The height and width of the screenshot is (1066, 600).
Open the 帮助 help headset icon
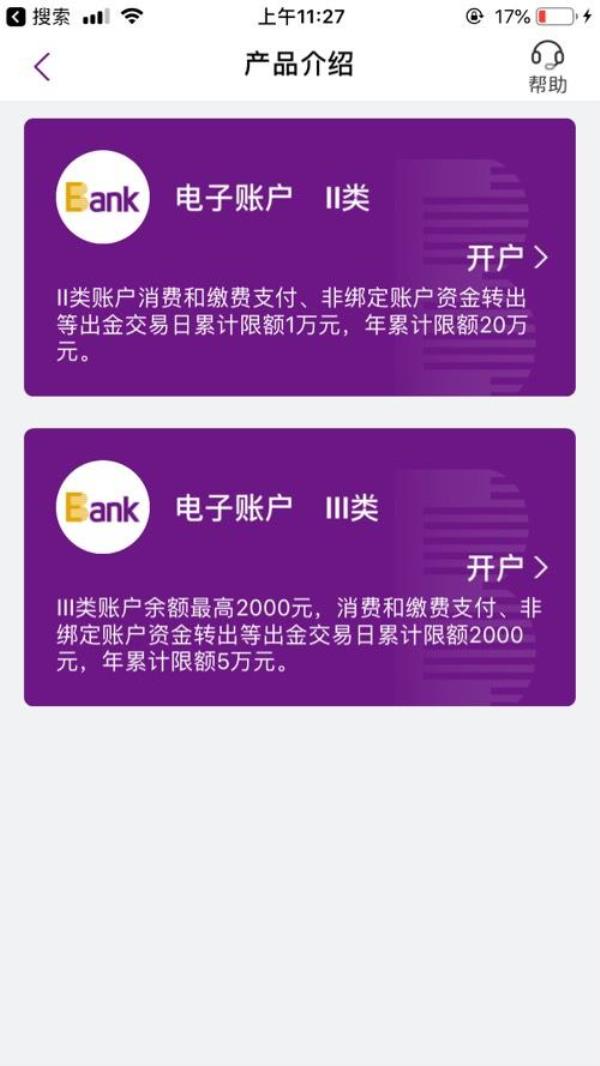(x=547, y=66)
